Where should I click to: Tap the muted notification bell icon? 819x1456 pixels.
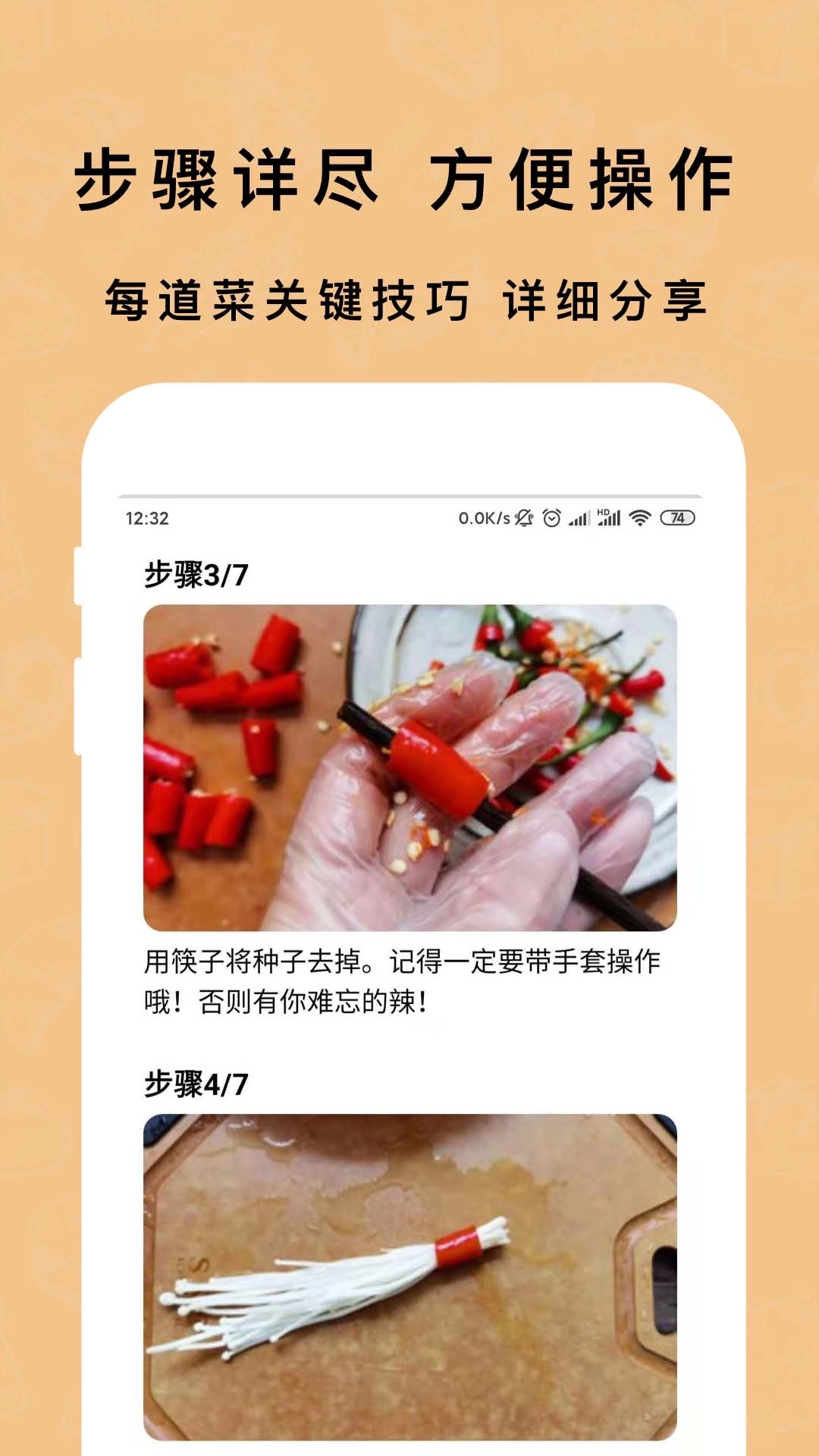(523, 518)
